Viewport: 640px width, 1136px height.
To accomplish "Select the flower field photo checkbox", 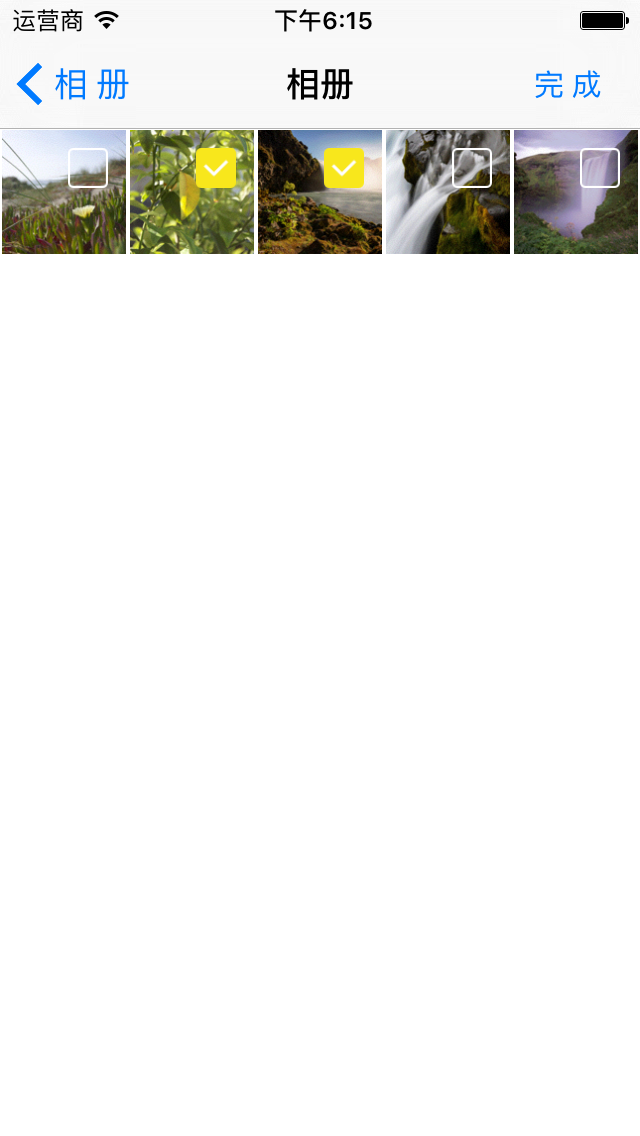I will (x=88, y=168).
